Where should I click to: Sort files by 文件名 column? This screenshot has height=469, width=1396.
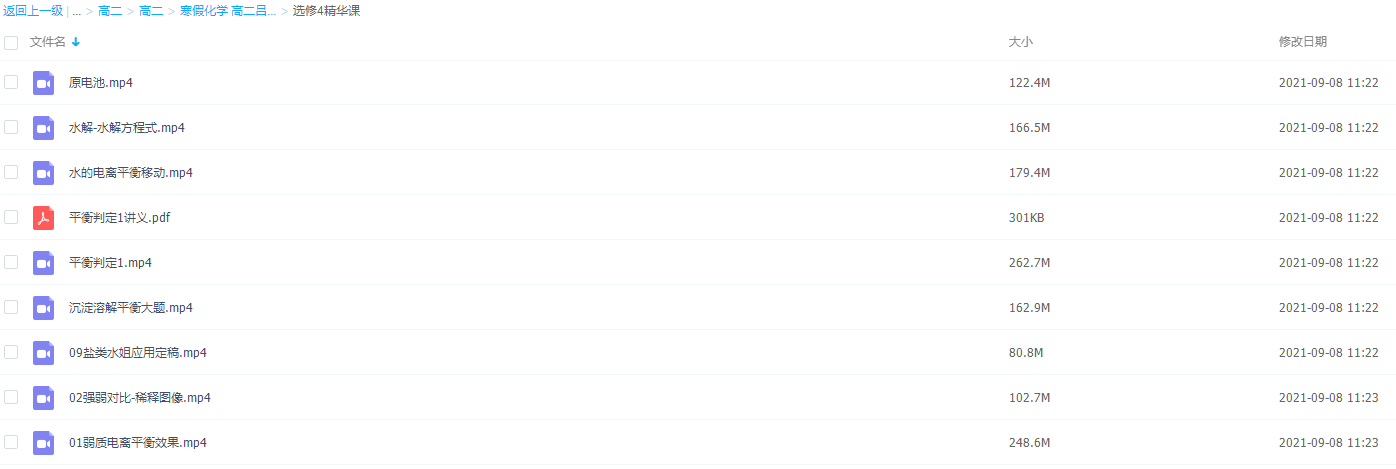[x=48, y=42]
